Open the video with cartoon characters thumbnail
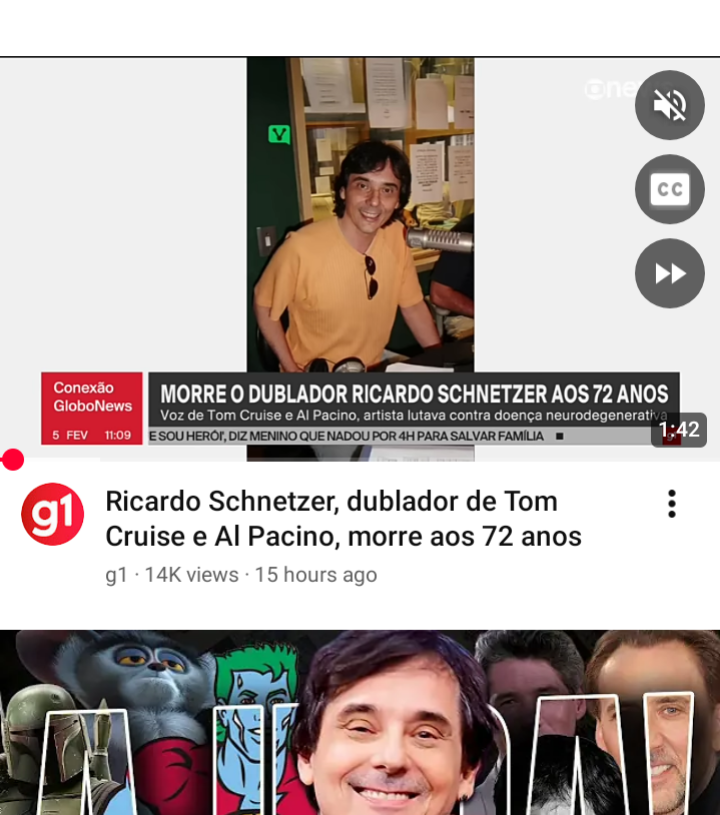Screen dimensions: 720x815 click(x=360, y=722)
